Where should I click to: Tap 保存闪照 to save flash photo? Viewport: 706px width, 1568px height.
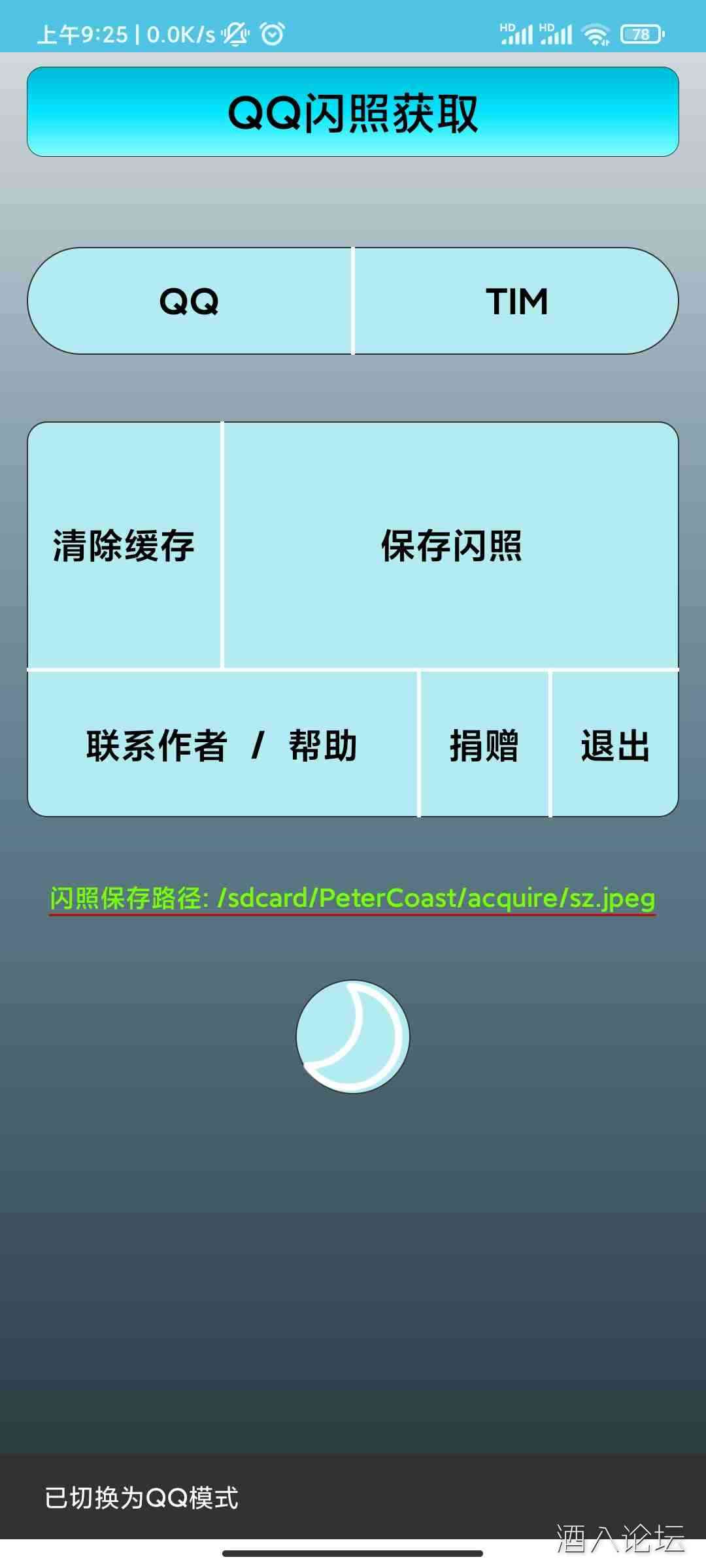click(x=451, y=546)
